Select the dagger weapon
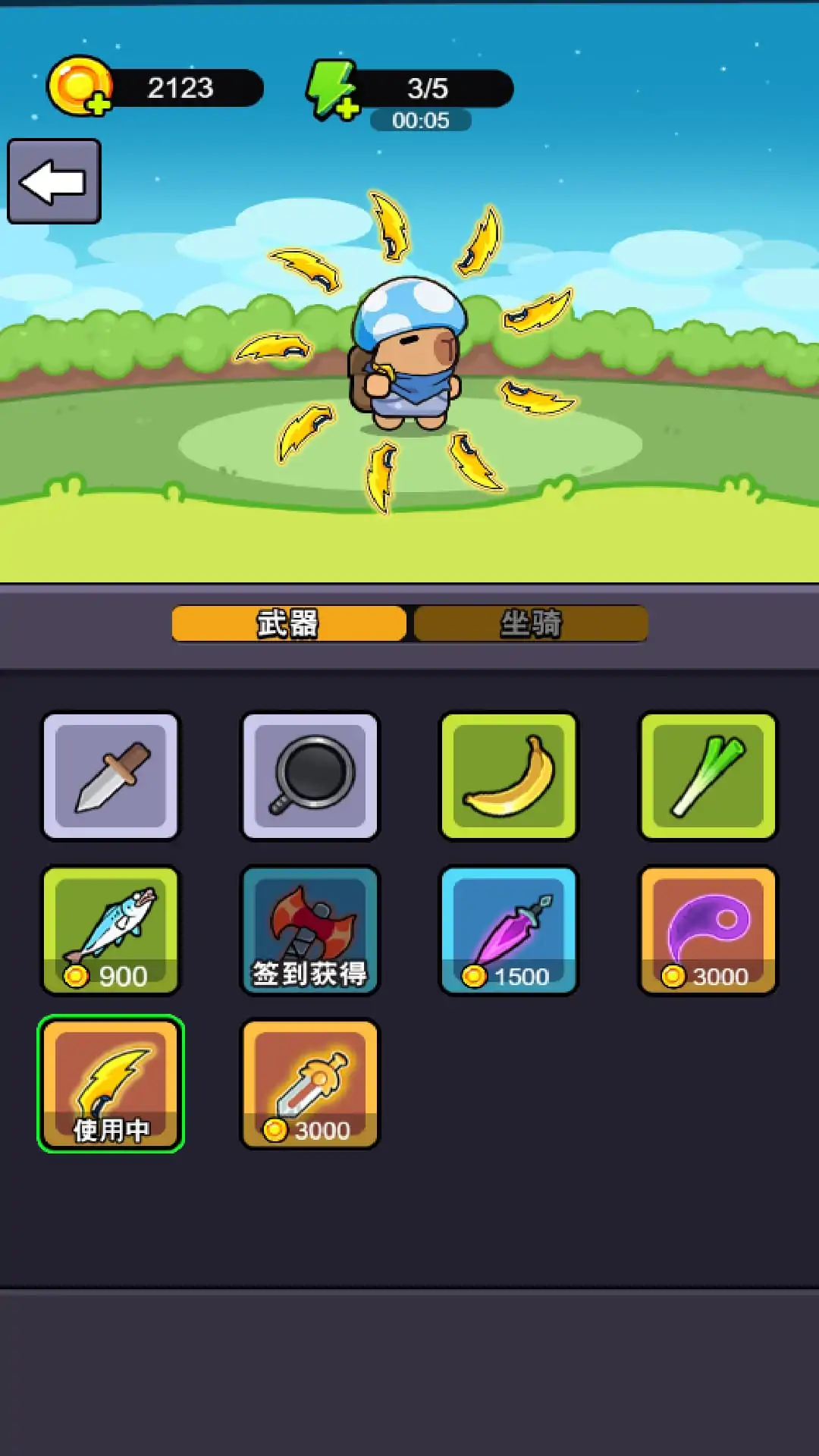 [111, 776]
